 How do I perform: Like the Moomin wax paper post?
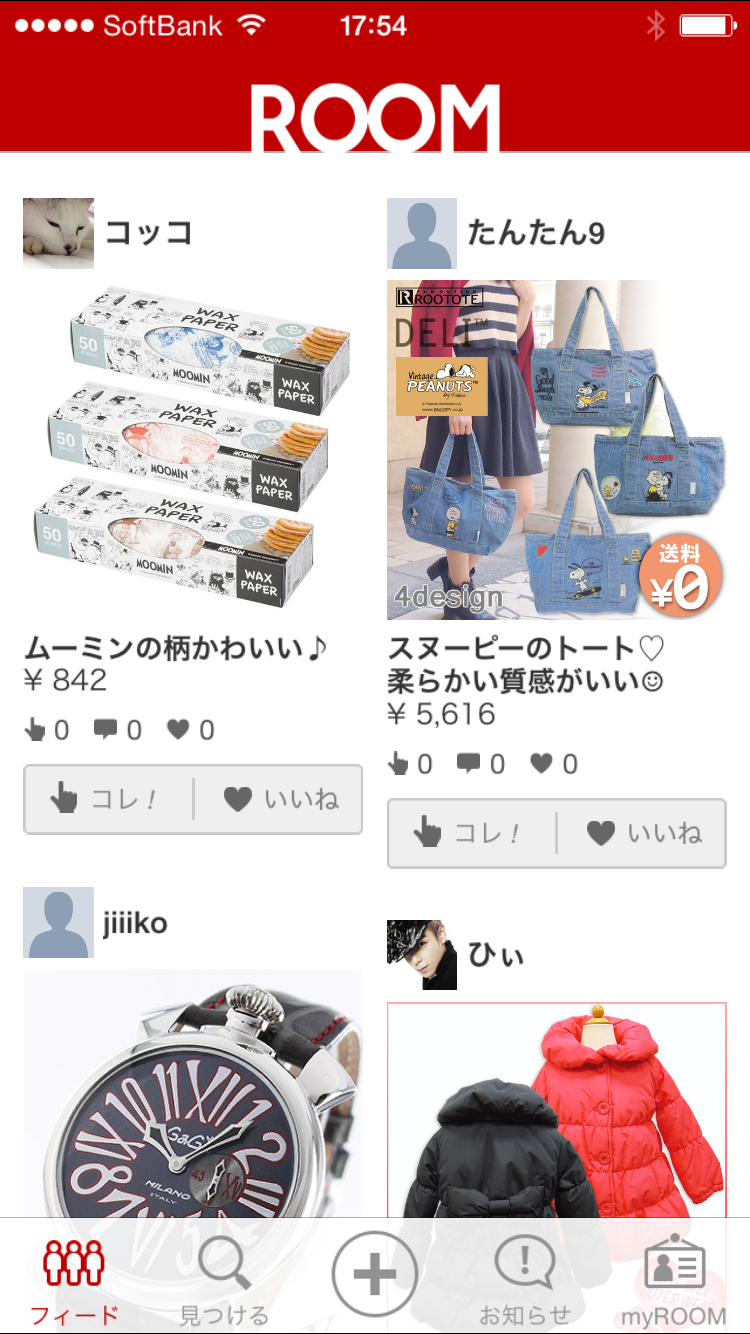[x=279, y=799]
